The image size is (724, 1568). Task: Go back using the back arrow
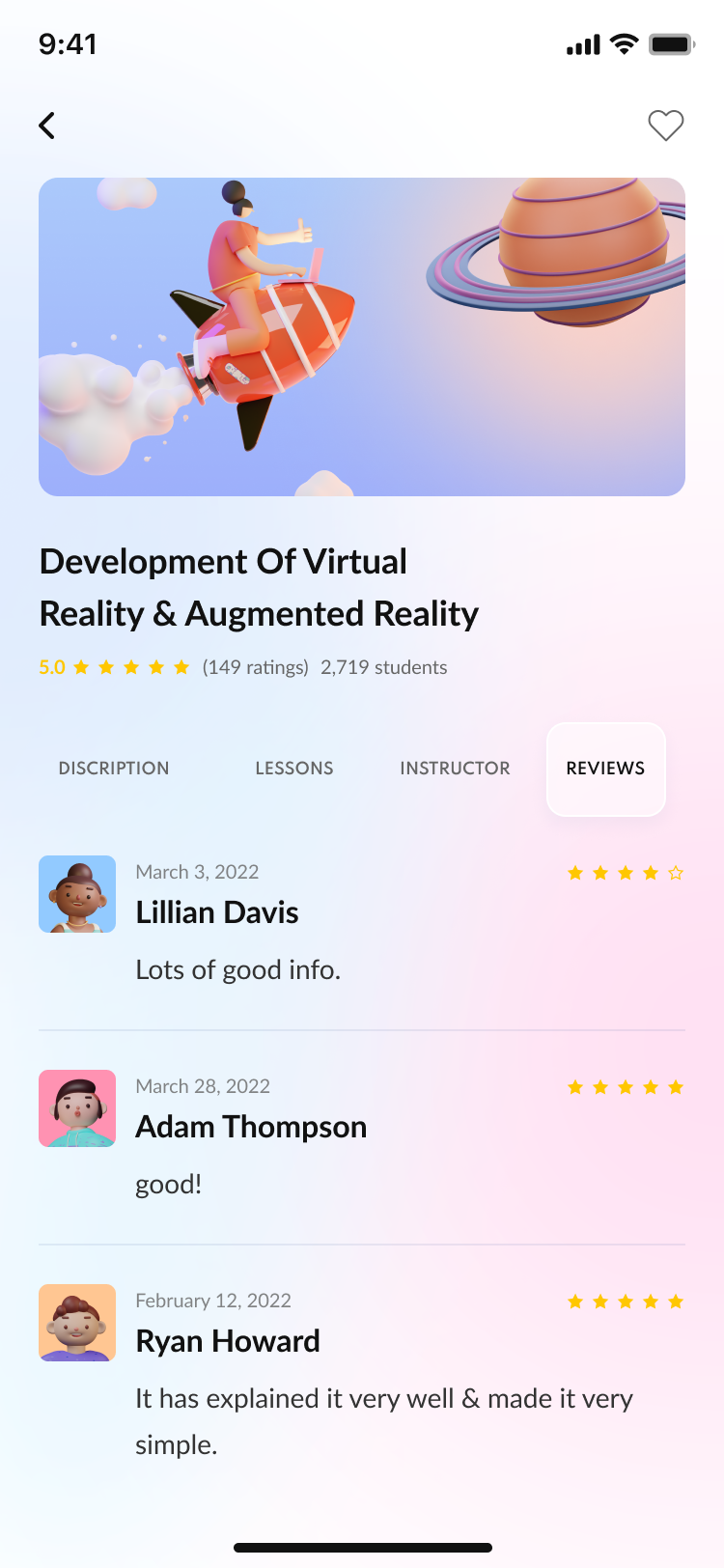(46, 126)
